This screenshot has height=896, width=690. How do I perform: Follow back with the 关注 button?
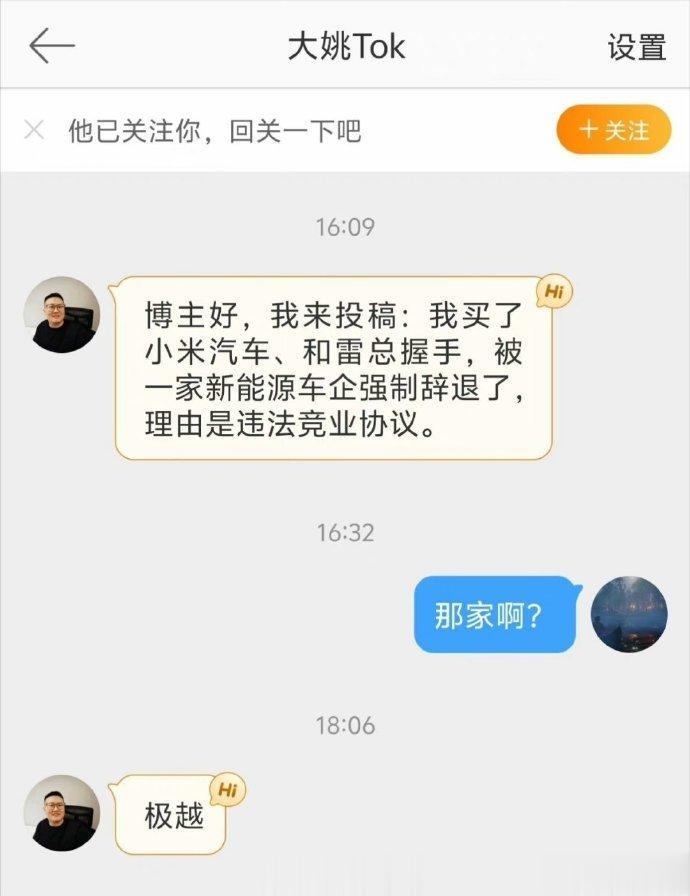point(613,130)
